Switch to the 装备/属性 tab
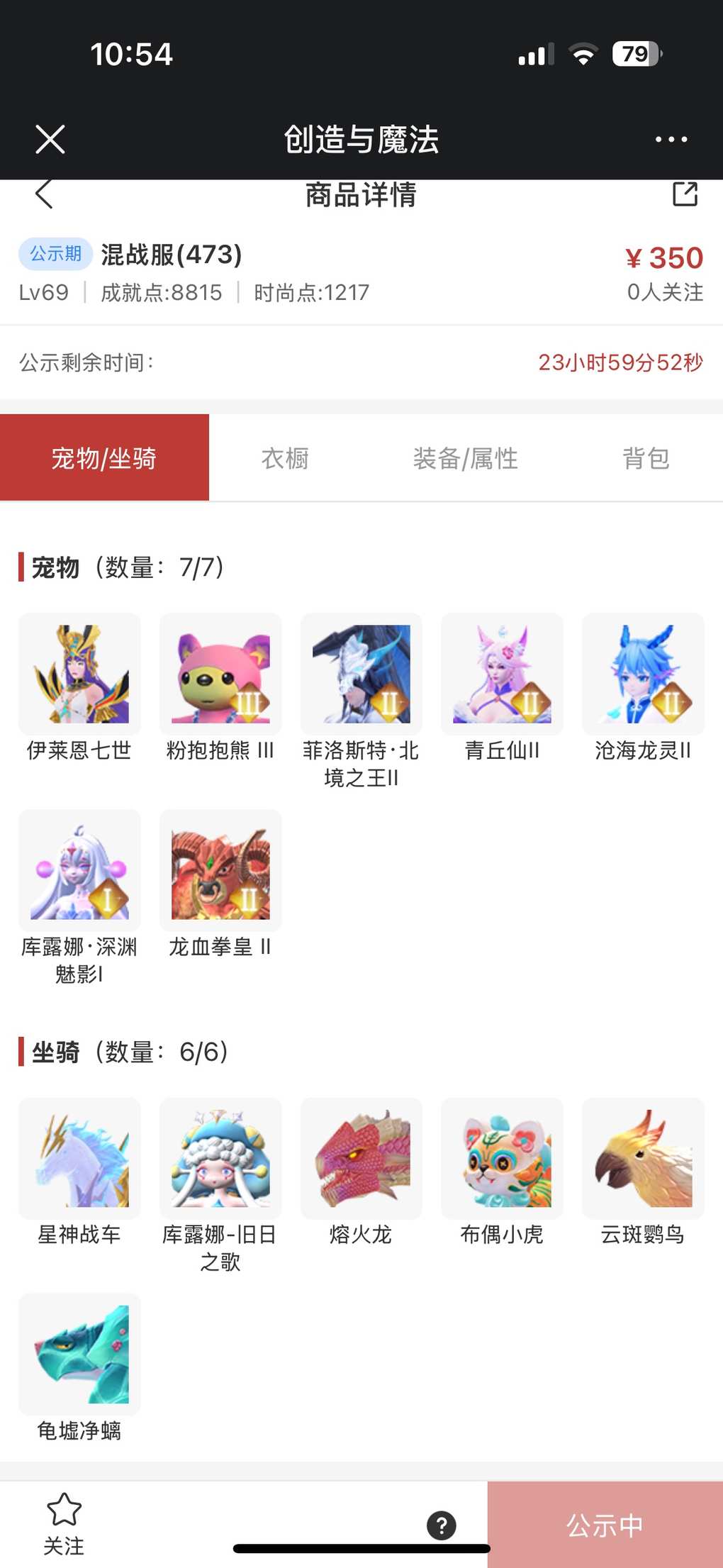 coord(466,458)
